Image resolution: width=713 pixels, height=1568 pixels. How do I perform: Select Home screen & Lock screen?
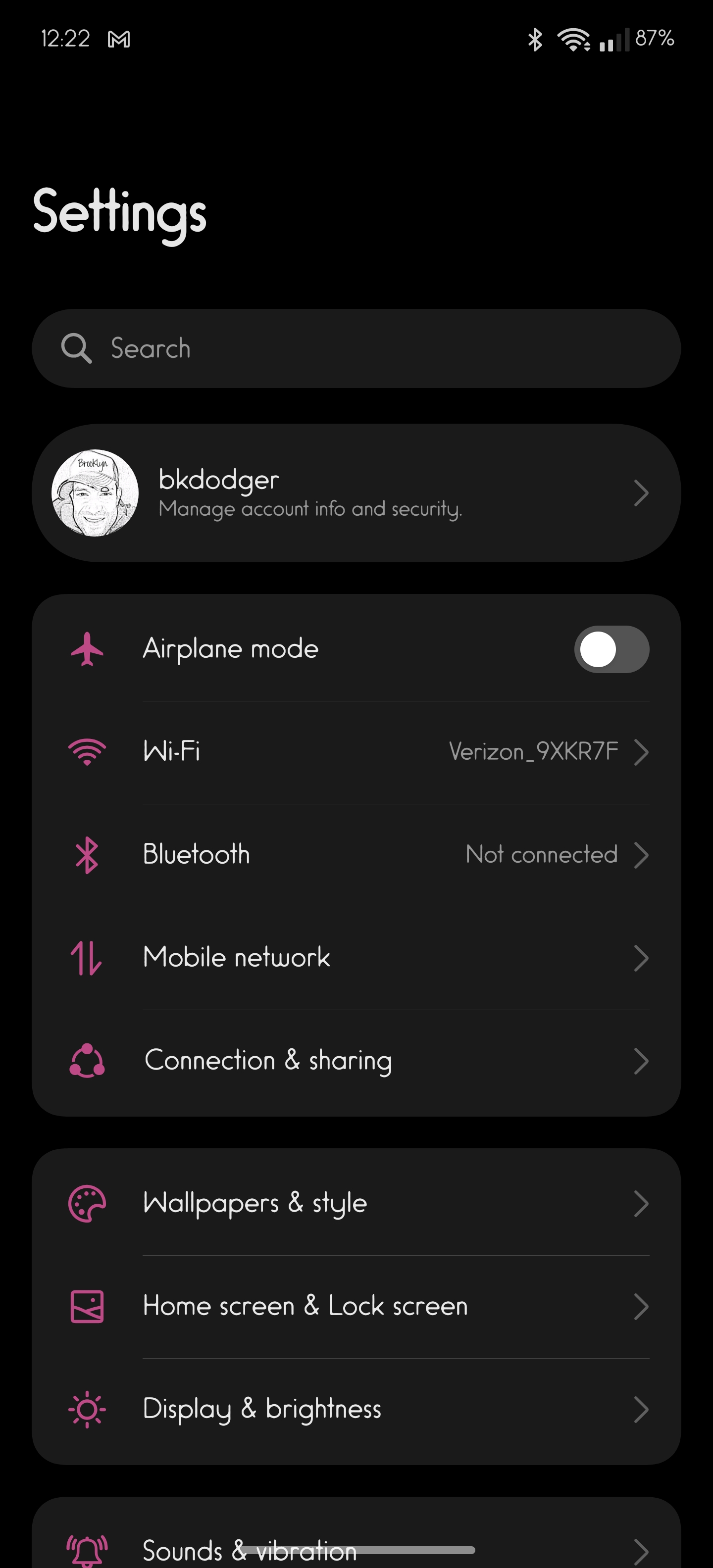356,1306
